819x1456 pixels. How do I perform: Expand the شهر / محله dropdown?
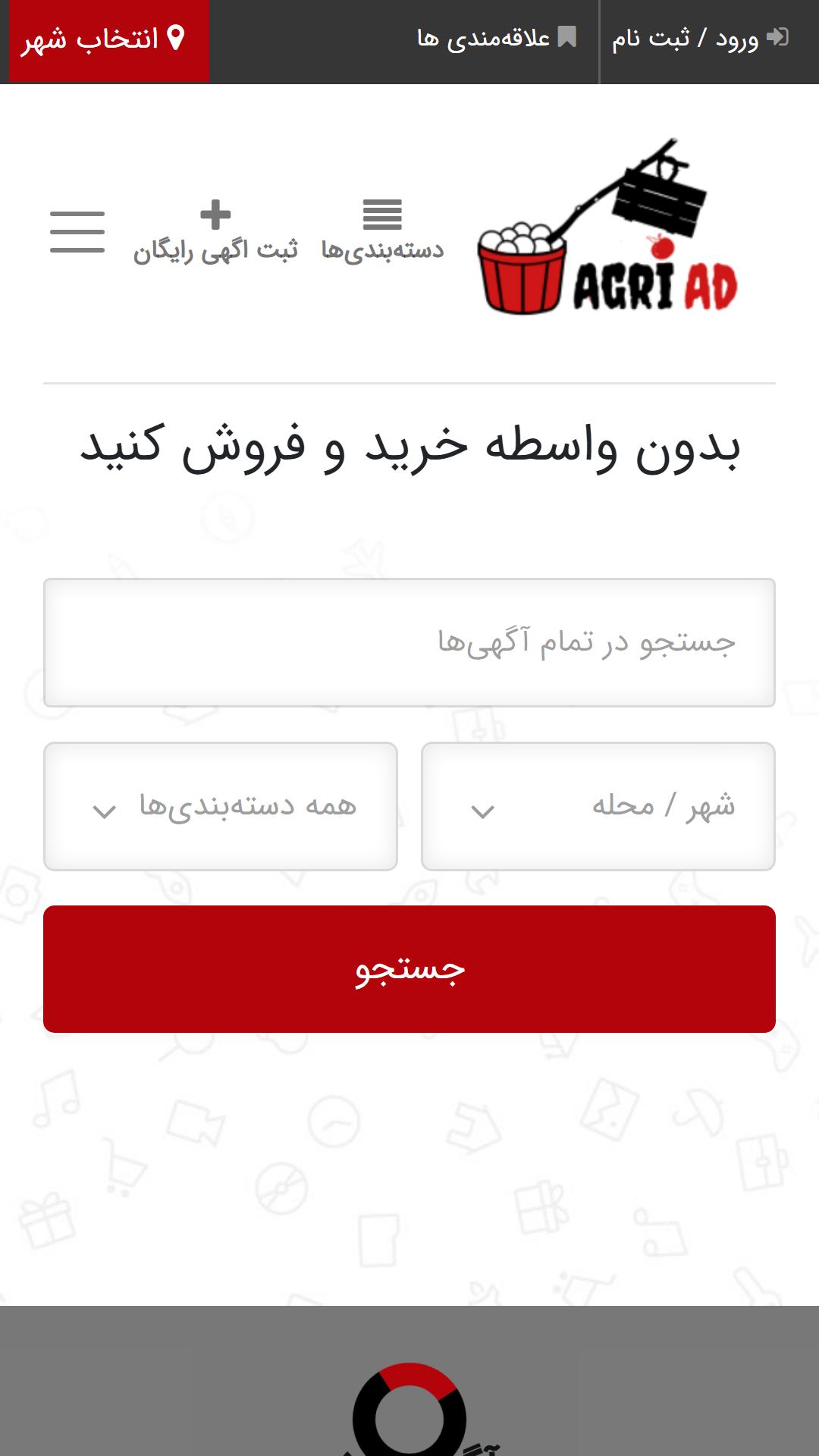click(598, 806)
